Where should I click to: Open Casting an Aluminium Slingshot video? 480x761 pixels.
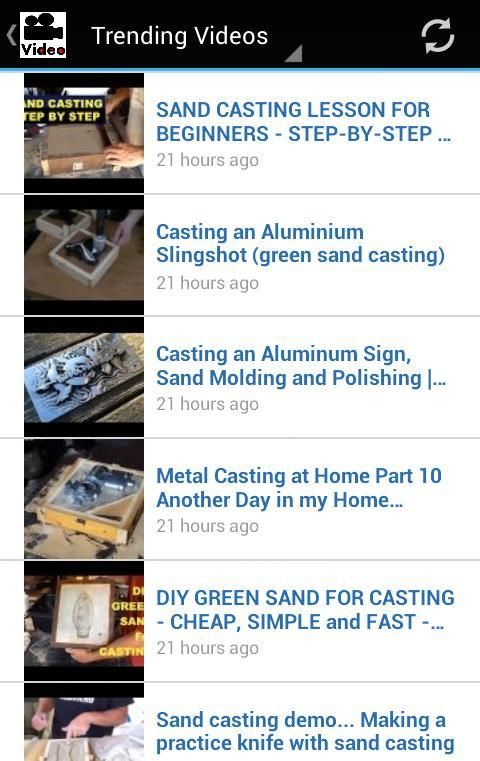coord(240,255)
